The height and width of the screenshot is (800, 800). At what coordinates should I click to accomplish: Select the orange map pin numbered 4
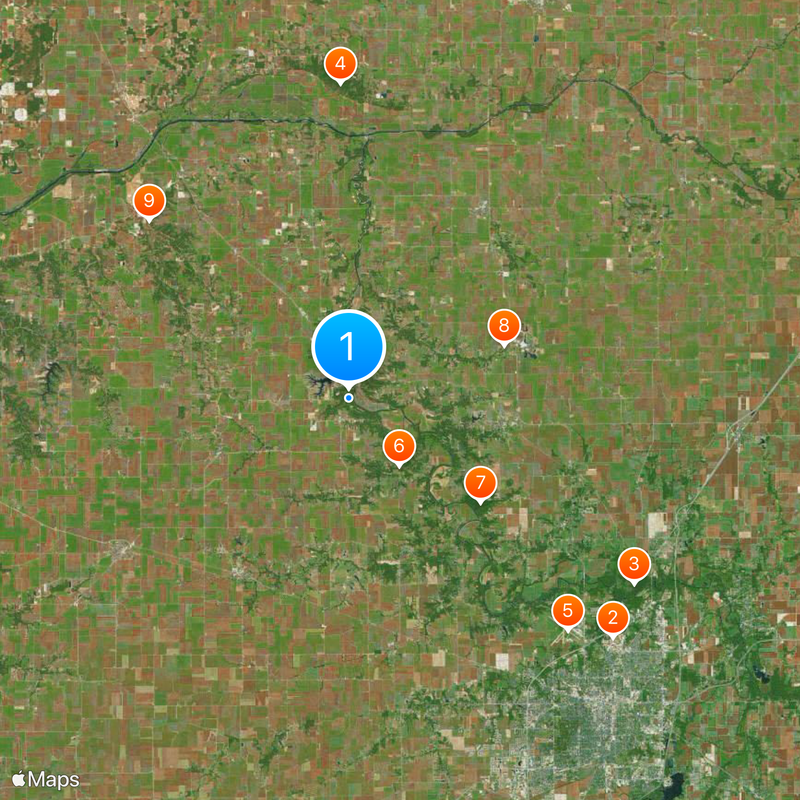pos(341,65)
